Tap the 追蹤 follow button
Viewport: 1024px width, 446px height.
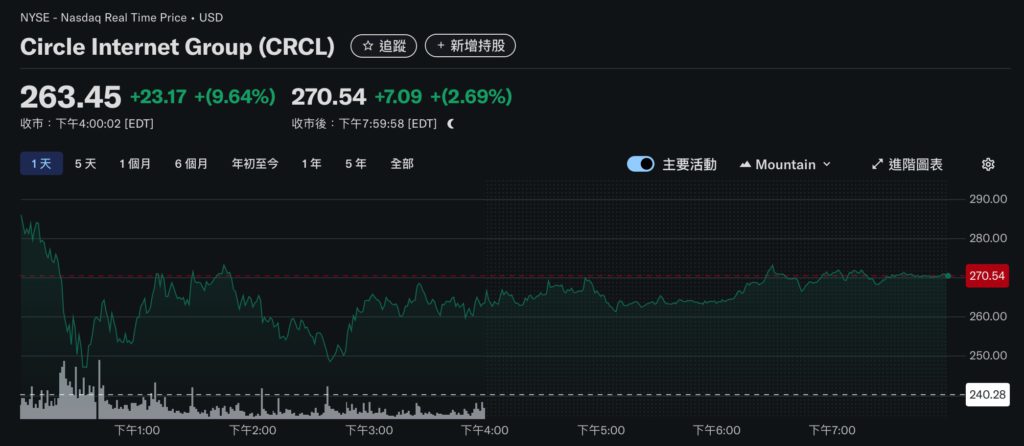[384, 46]
